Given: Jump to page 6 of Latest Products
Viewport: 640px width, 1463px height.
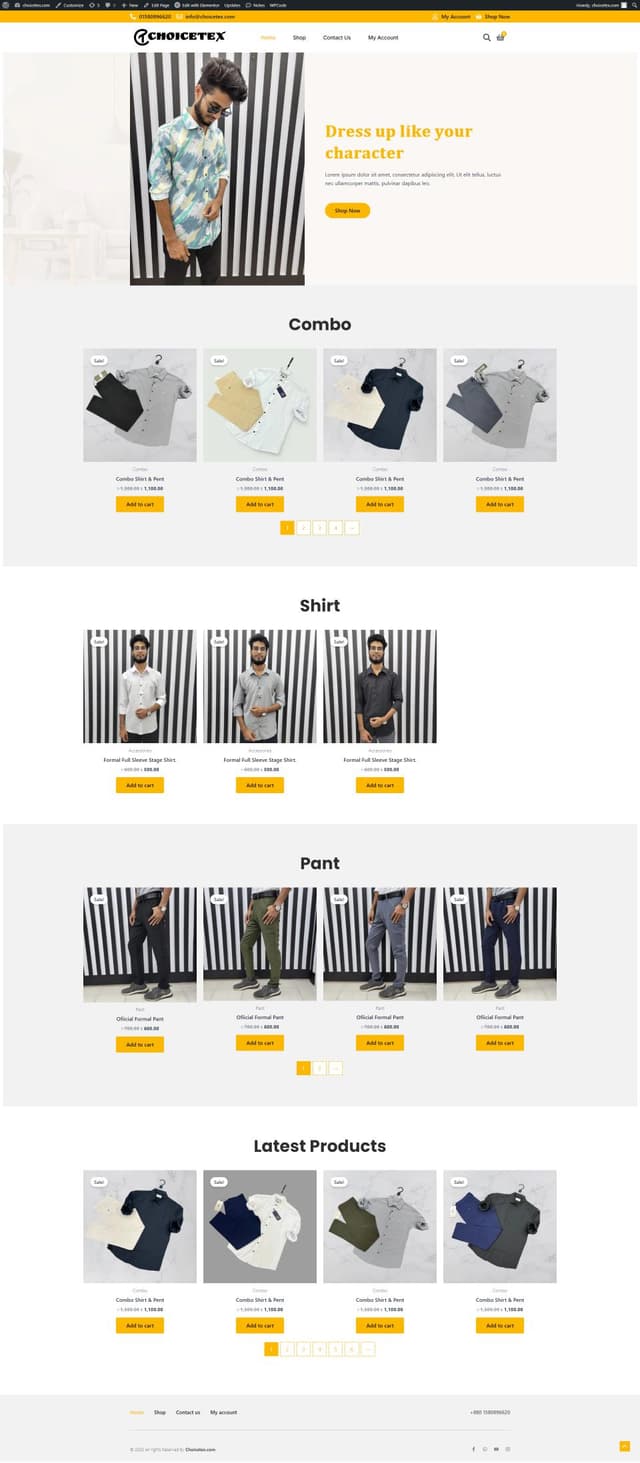Looking at the screenshot, I should point(351,1349).
